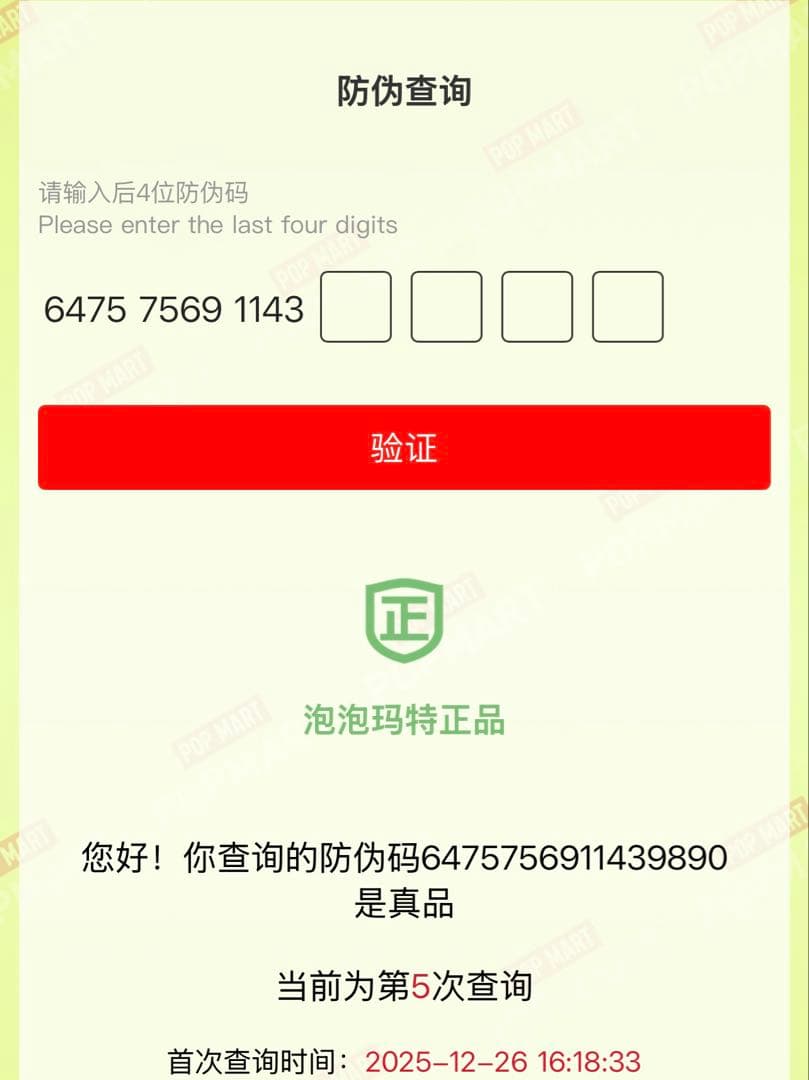809x1080 pixels.
Task: Select the second digit input box
Action: tap(446, 307)
